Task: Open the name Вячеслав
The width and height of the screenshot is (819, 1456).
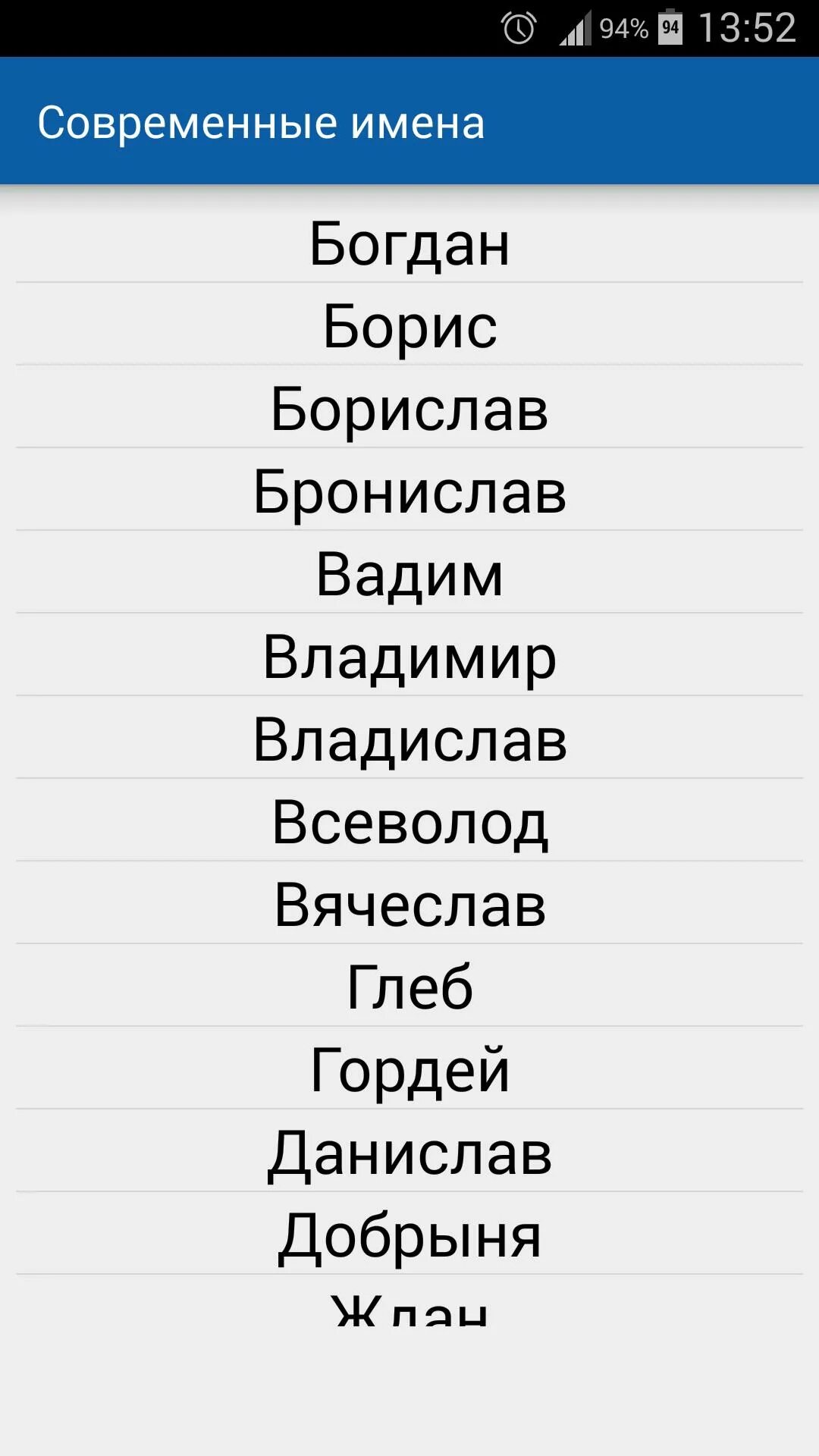Action: click(409, 903)
